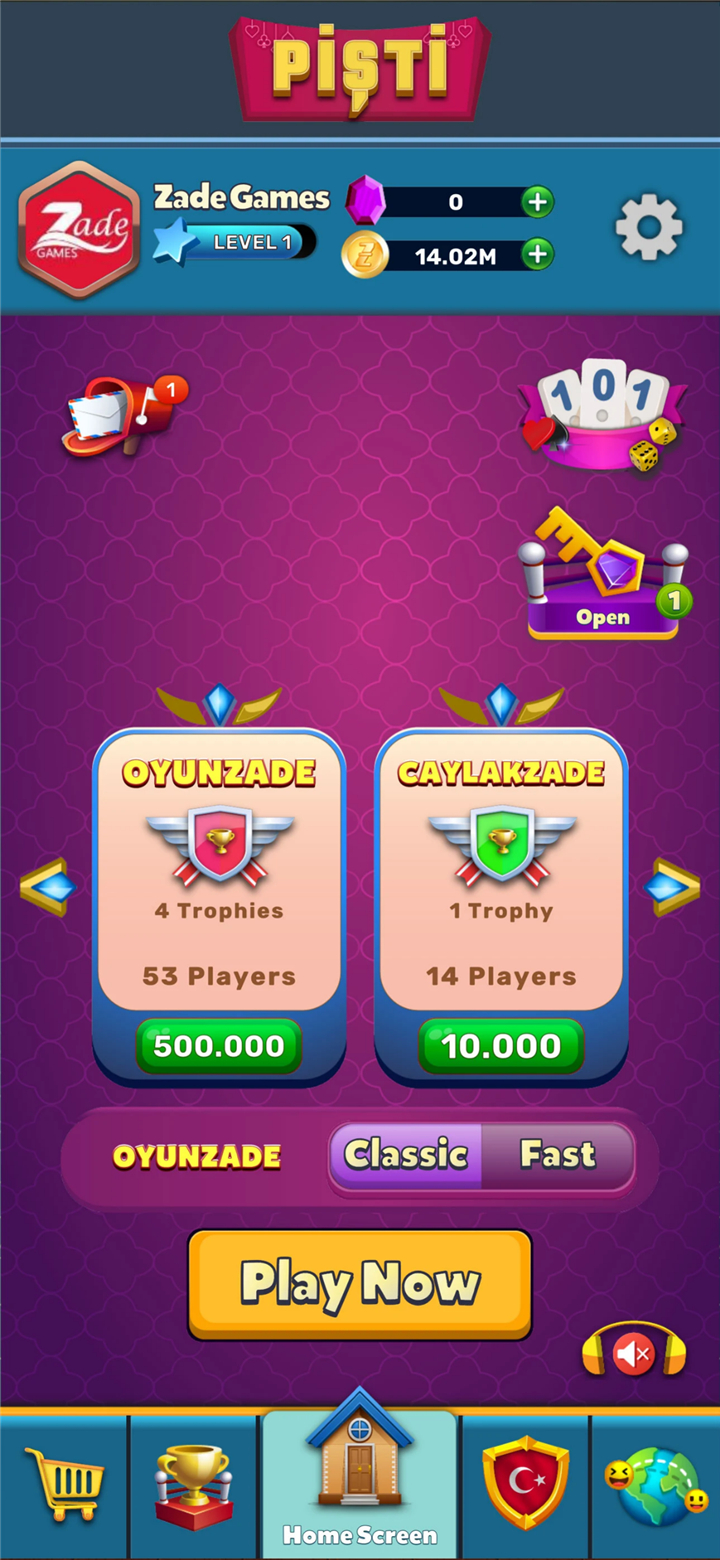Open the globe emoji social tab

[x=656, y=1486]
